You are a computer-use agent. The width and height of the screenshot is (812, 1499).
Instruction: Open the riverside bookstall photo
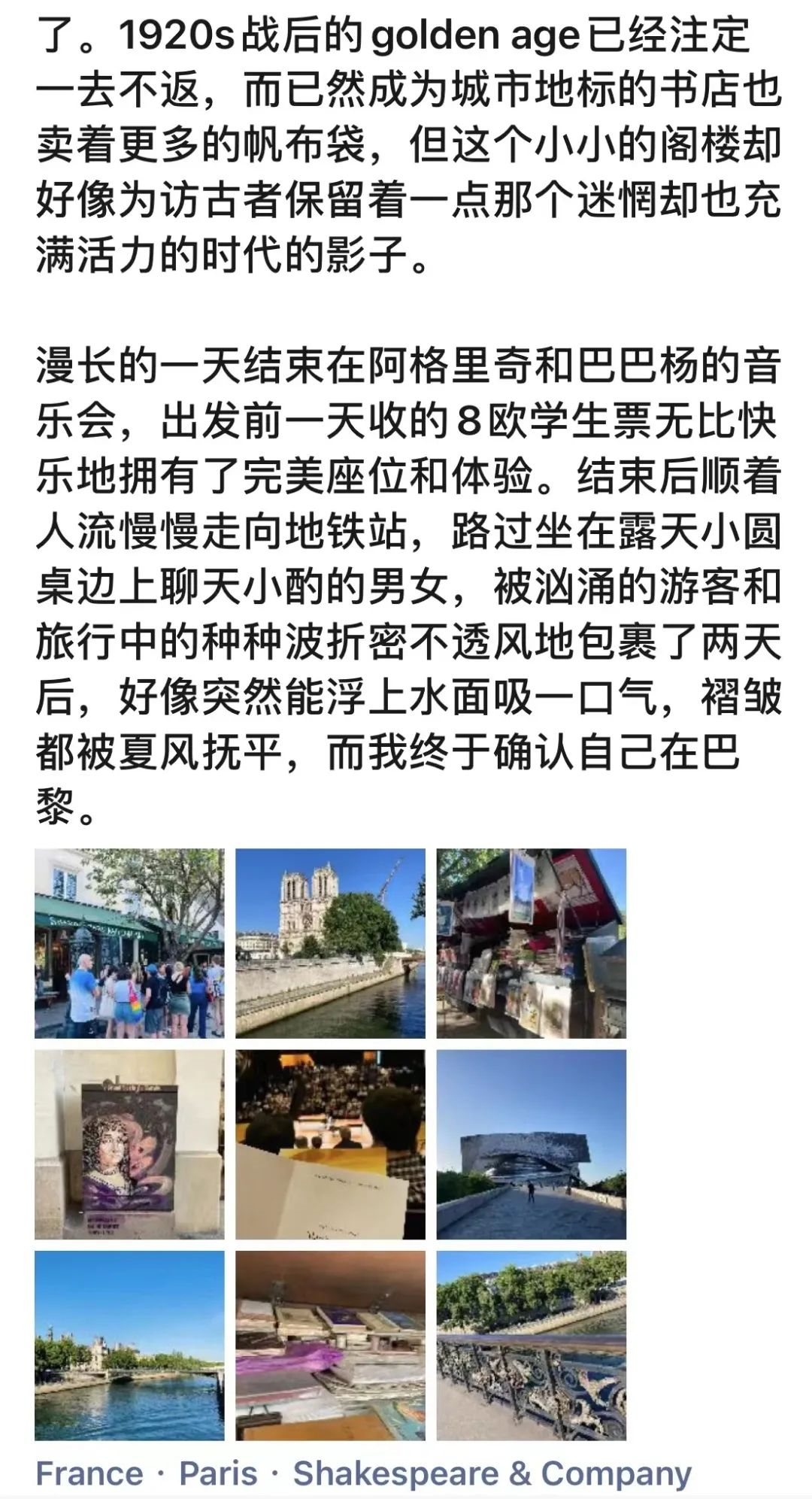531,943
